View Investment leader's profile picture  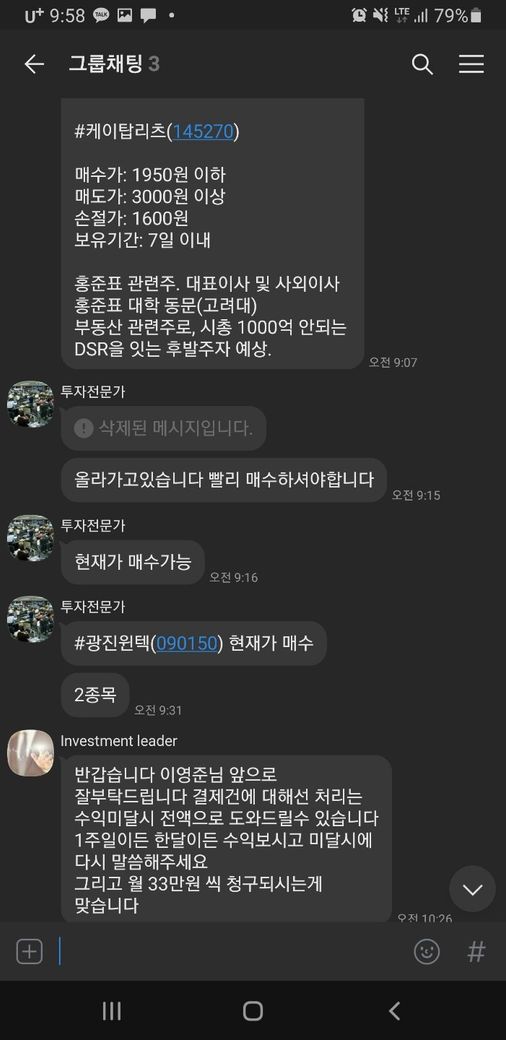[30, 753]
